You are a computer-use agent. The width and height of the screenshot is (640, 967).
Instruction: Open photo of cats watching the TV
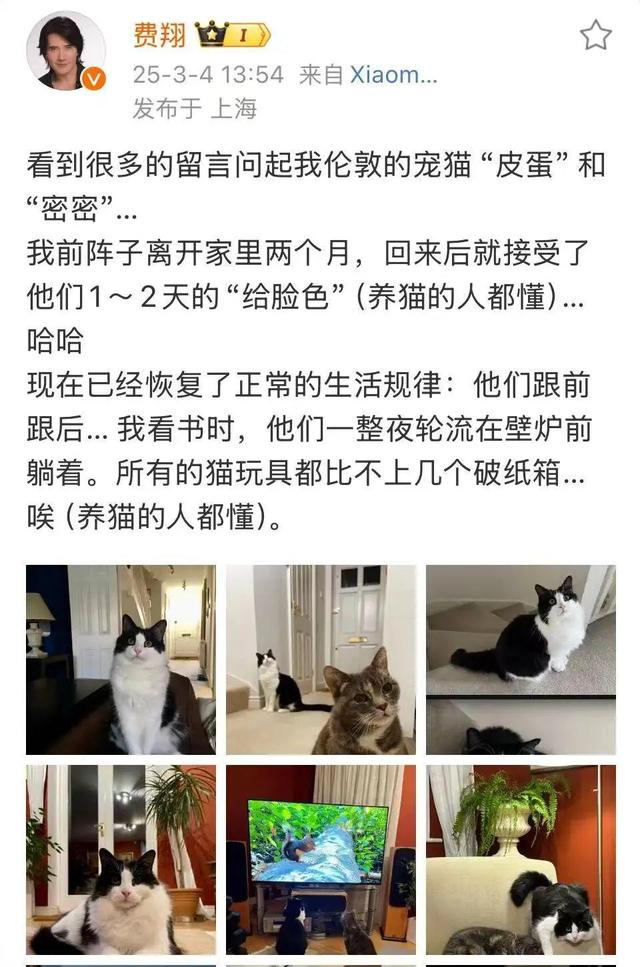(320, 860)
